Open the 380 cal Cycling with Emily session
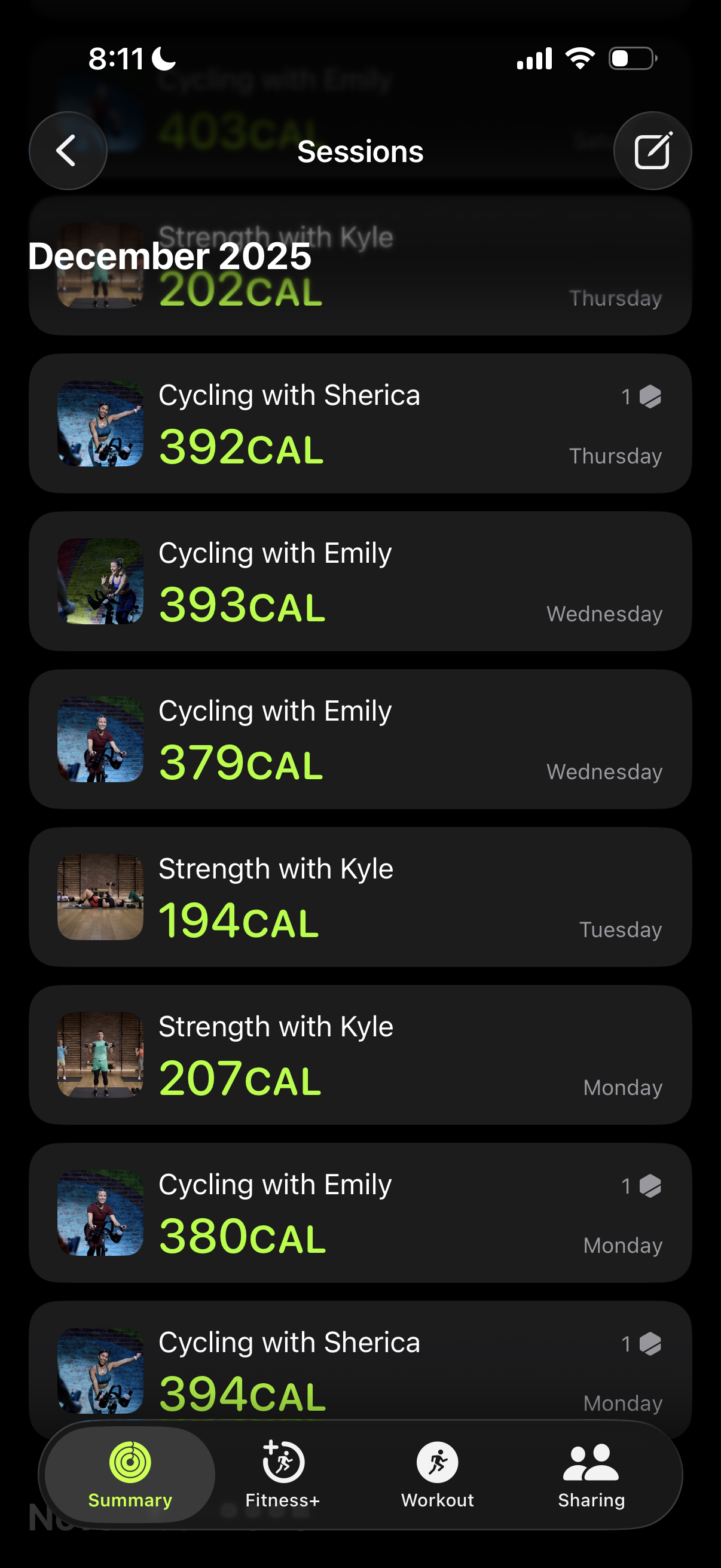The image size is (721, 1568). 360,1213
